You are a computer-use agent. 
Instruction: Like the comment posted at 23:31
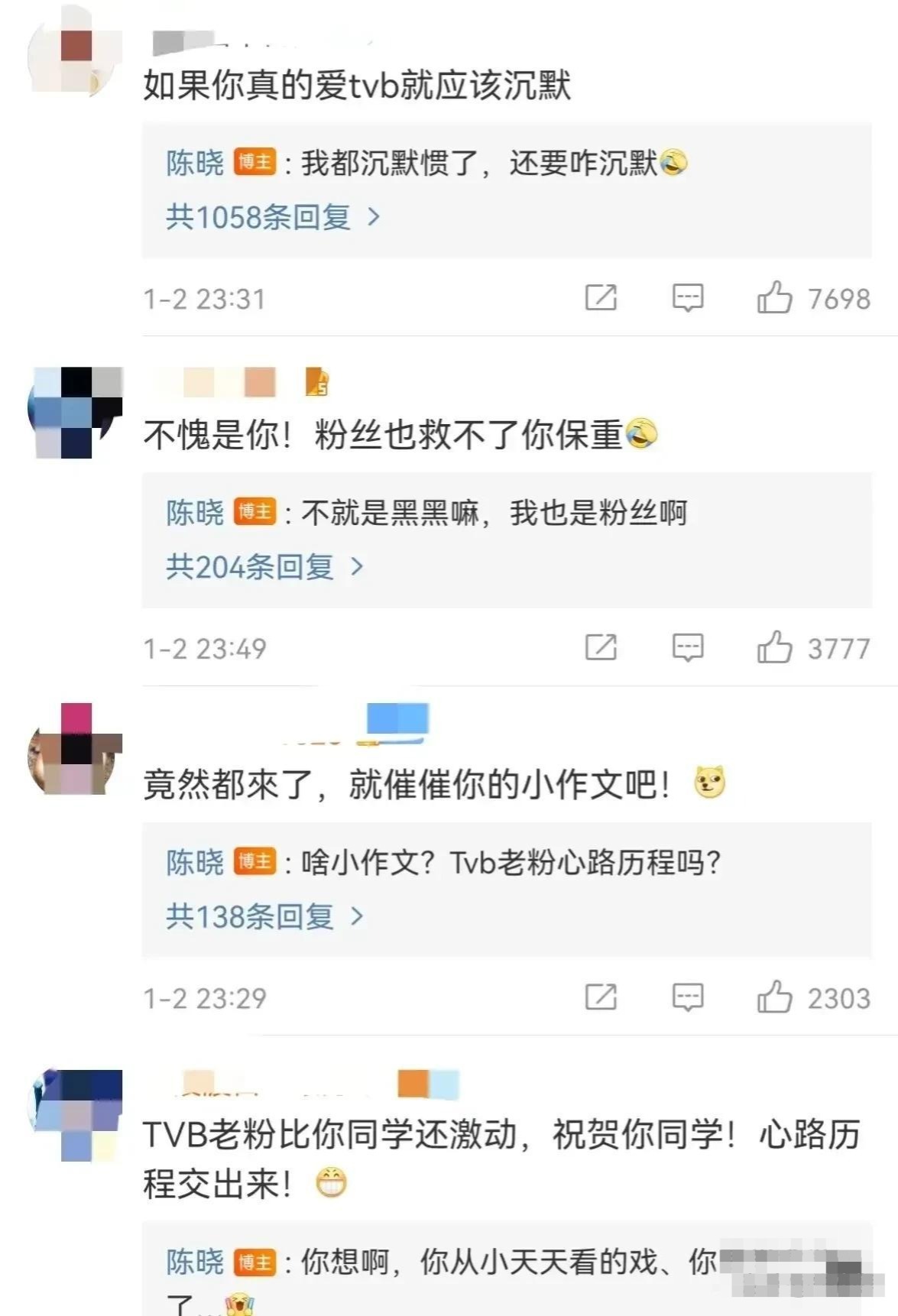tap(774, 297)
